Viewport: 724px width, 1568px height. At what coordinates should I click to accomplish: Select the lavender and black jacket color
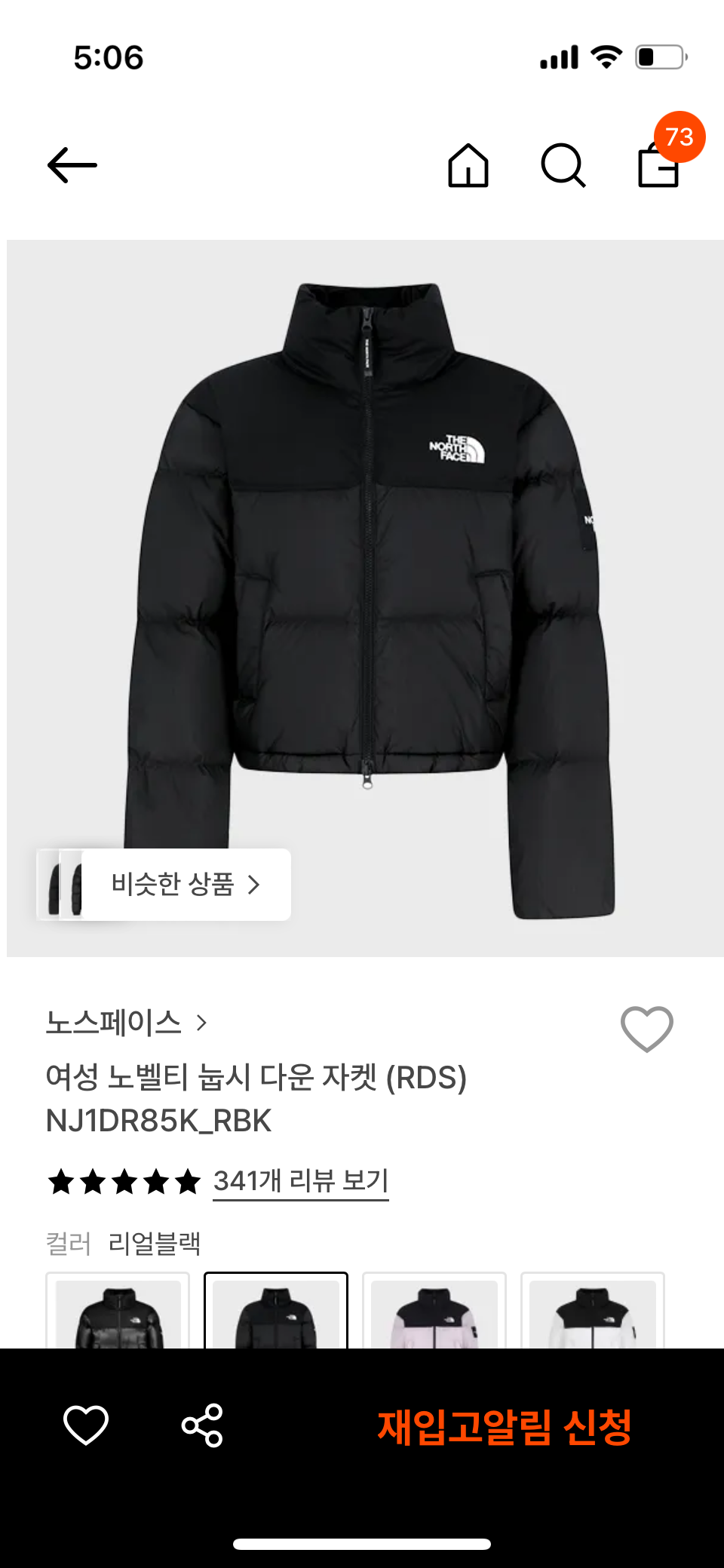click(434, 1312)
